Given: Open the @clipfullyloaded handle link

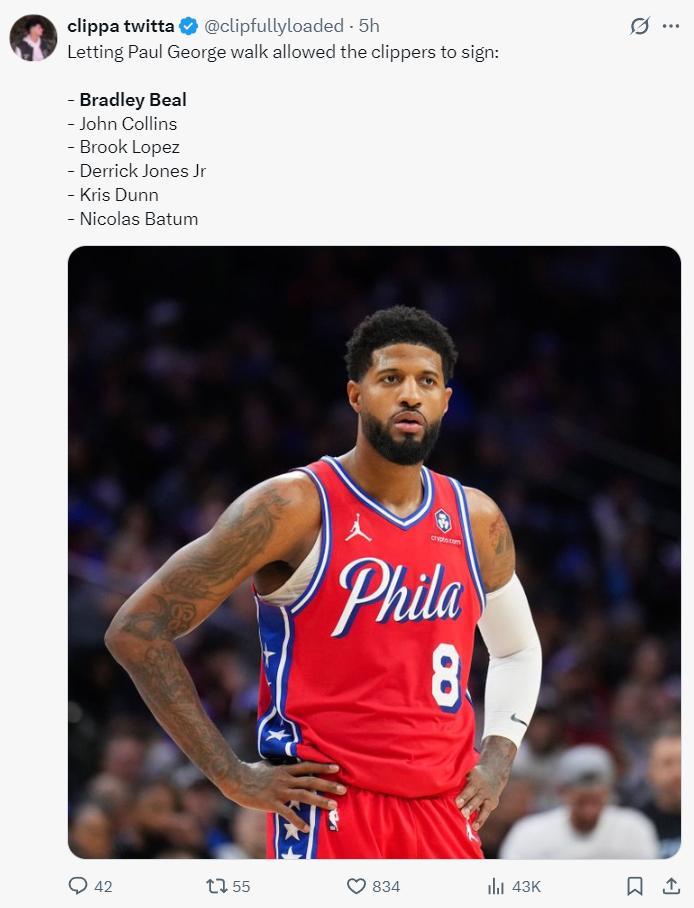Looking at the screenshot, I should [274, 26].
